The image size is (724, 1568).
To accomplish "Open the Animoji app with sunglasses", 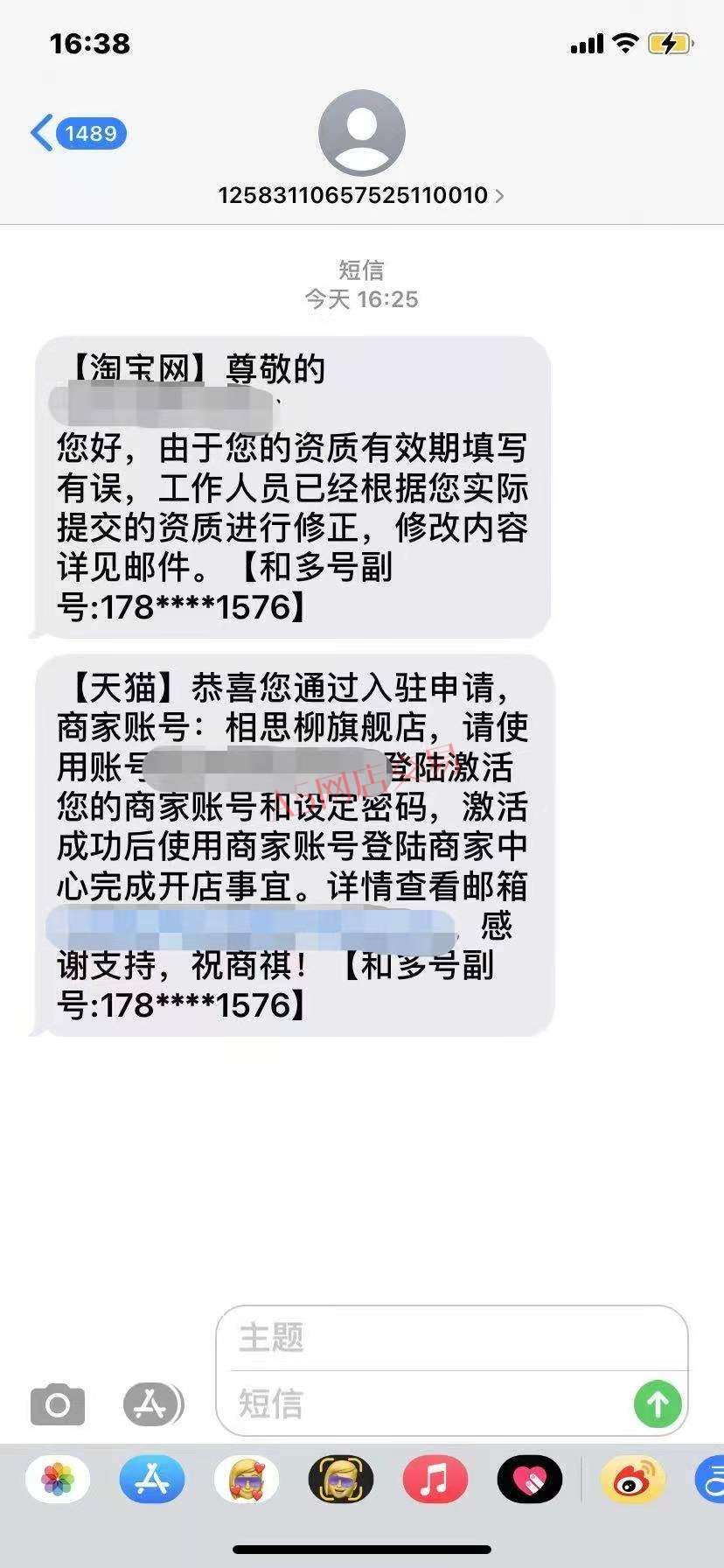I will coord(341,1480).
